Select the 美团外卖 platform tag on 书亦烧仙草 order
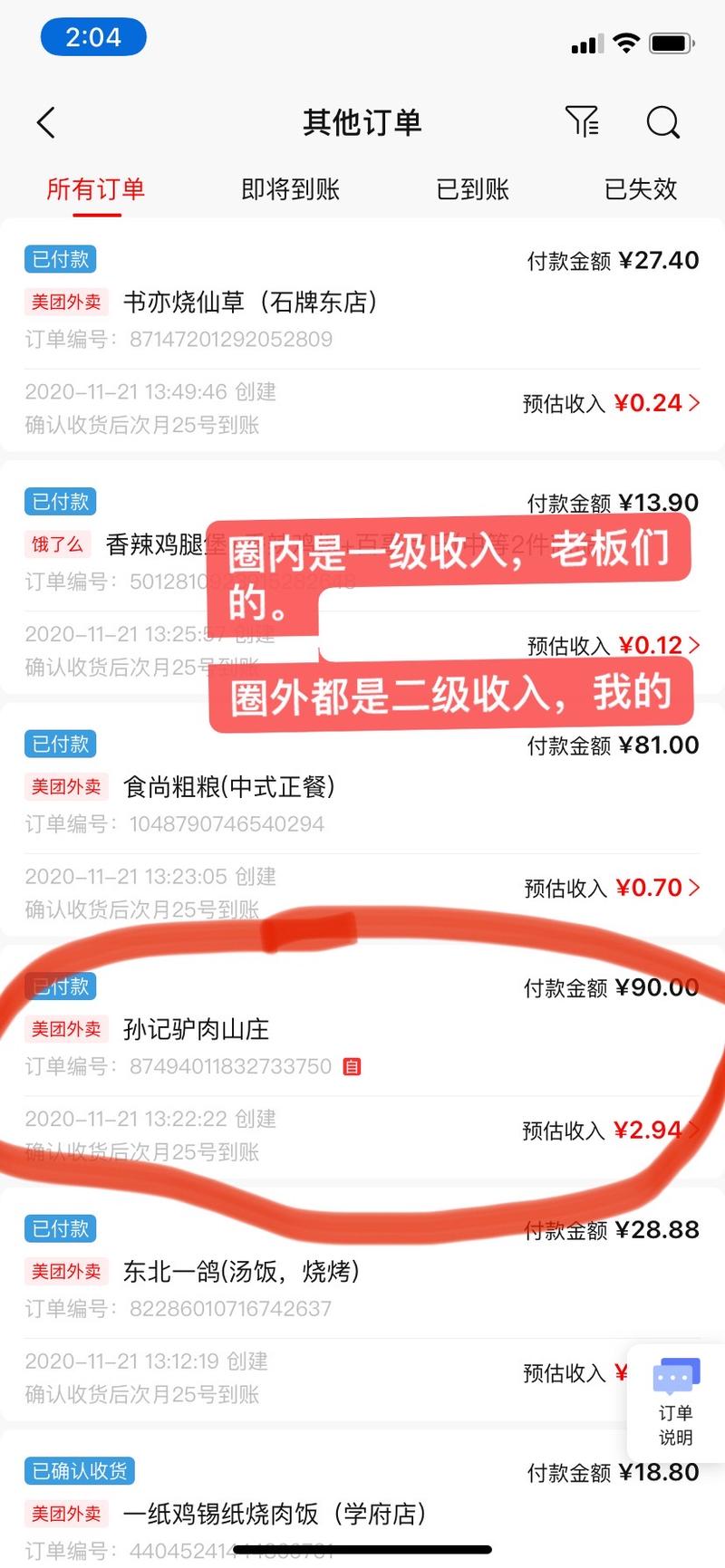The width and height of the screenshot is (725, 1568). [x=65, y=302]
